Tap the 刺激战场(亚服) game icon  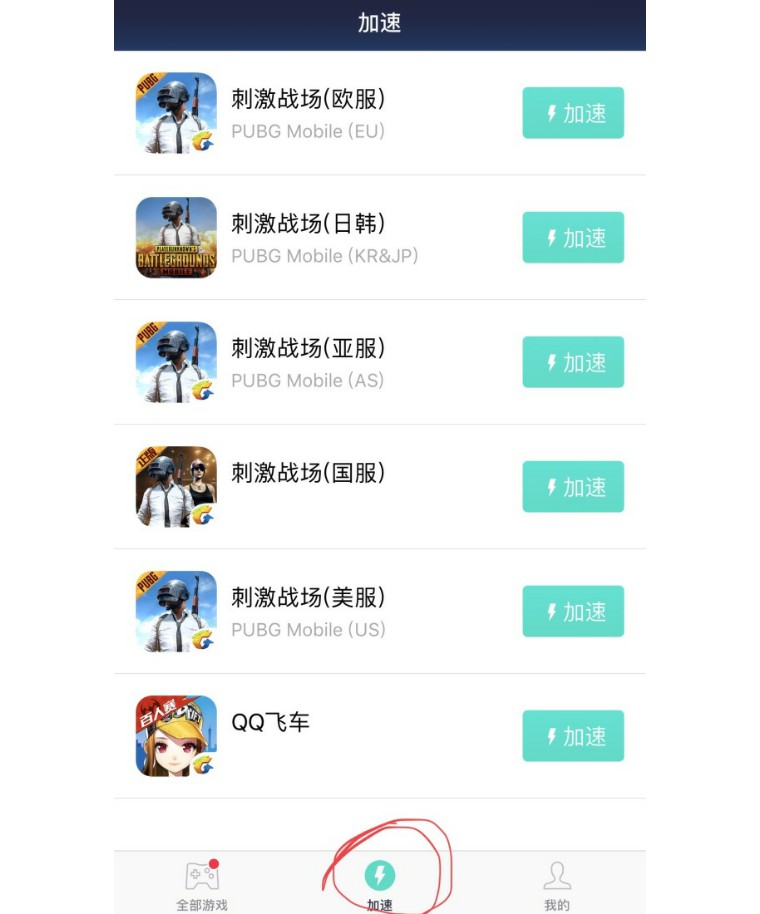coord(175,362)
